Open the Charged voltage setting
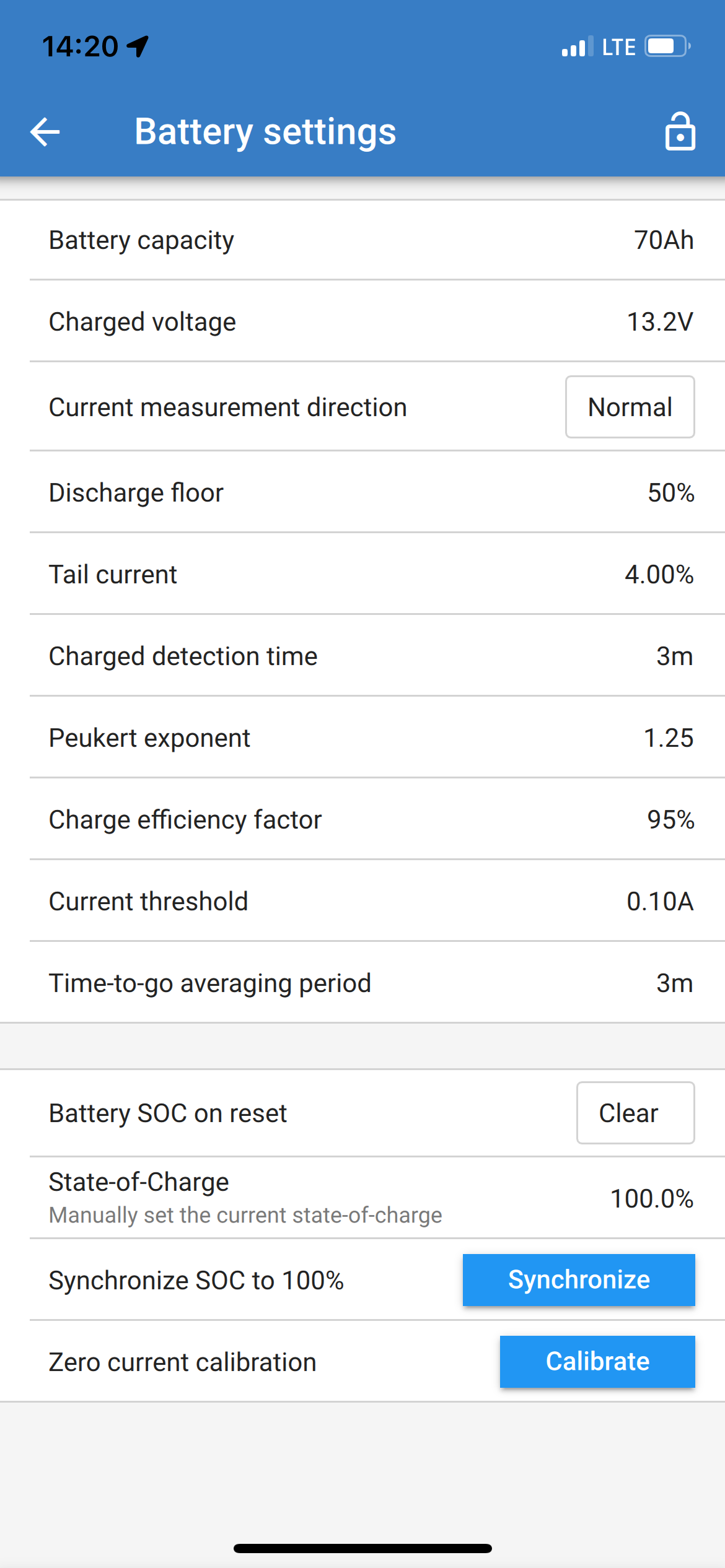The image size is (725, 1568). click(362, 321)
